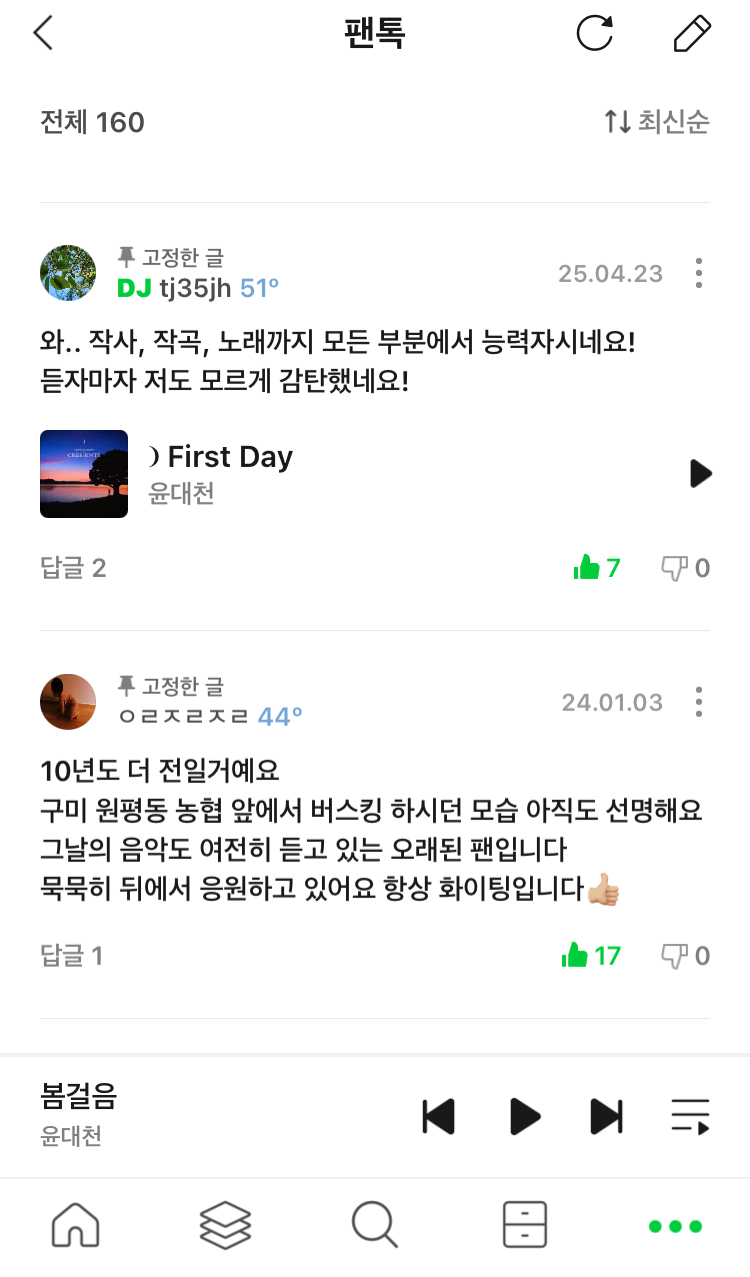Like ㅇㄹㅈㄹㅈㄹ's post with 17 likes
750x1277 pixels.
coord(591,956)
